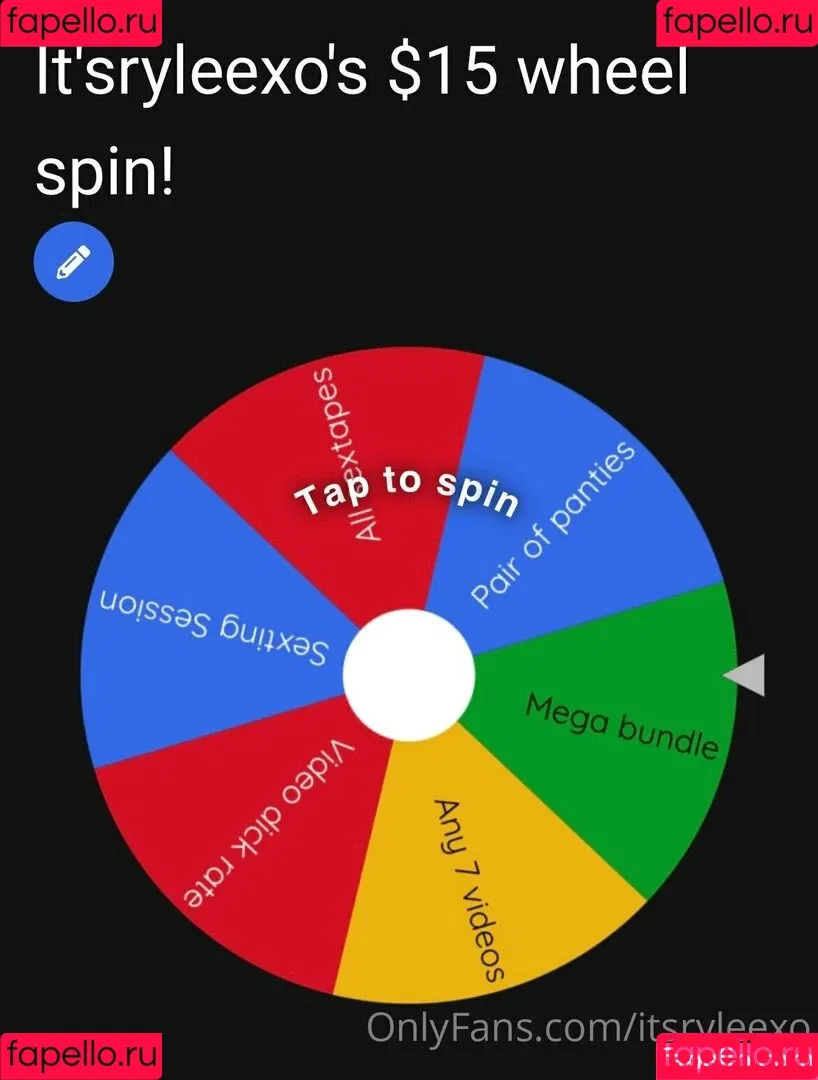The image size is (818, 1080).
Task: Tap the pencil icon to edit the title
Action: tap(74, 261)
